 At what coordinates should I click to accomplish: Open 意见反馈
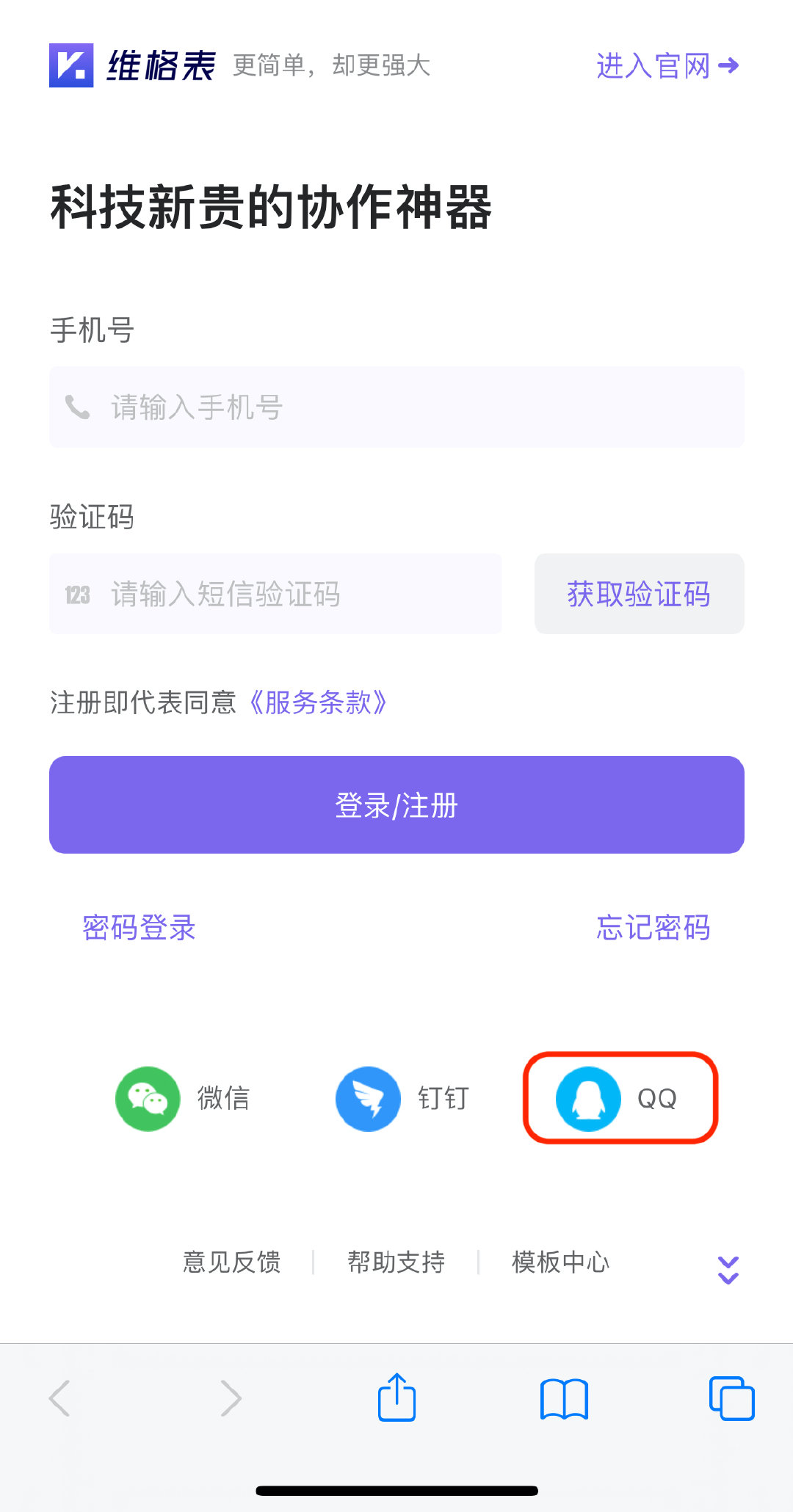coord(232,1262)
